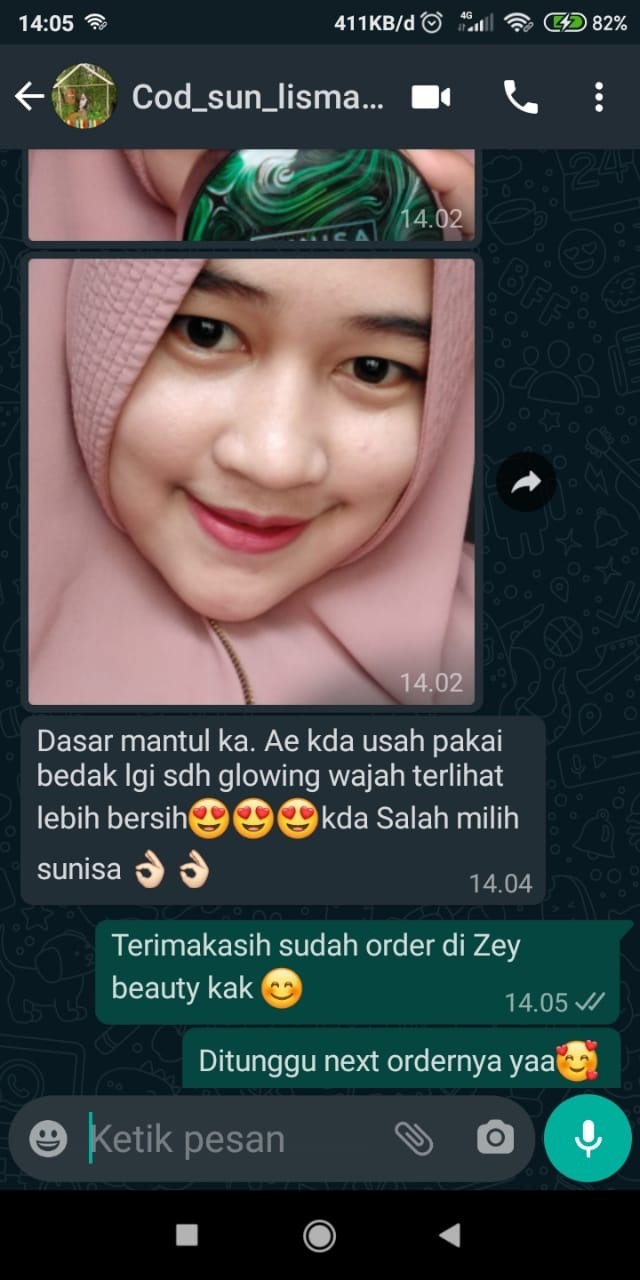Start a video call
Screen dimensions: 640x1280
coord(431,97)
